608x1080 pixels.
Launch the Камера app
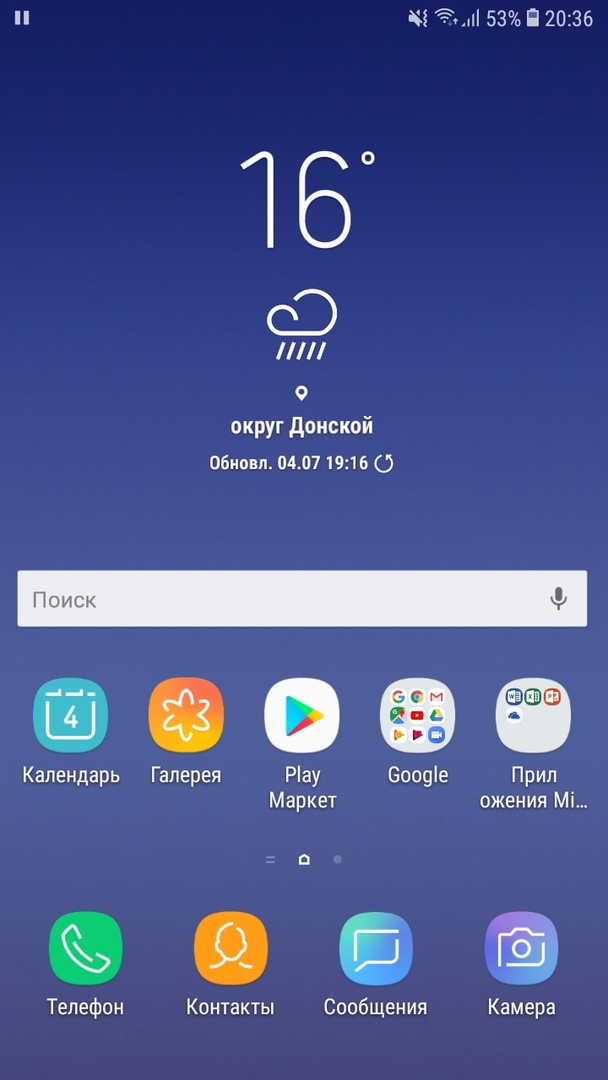click(x=521, y=948)
